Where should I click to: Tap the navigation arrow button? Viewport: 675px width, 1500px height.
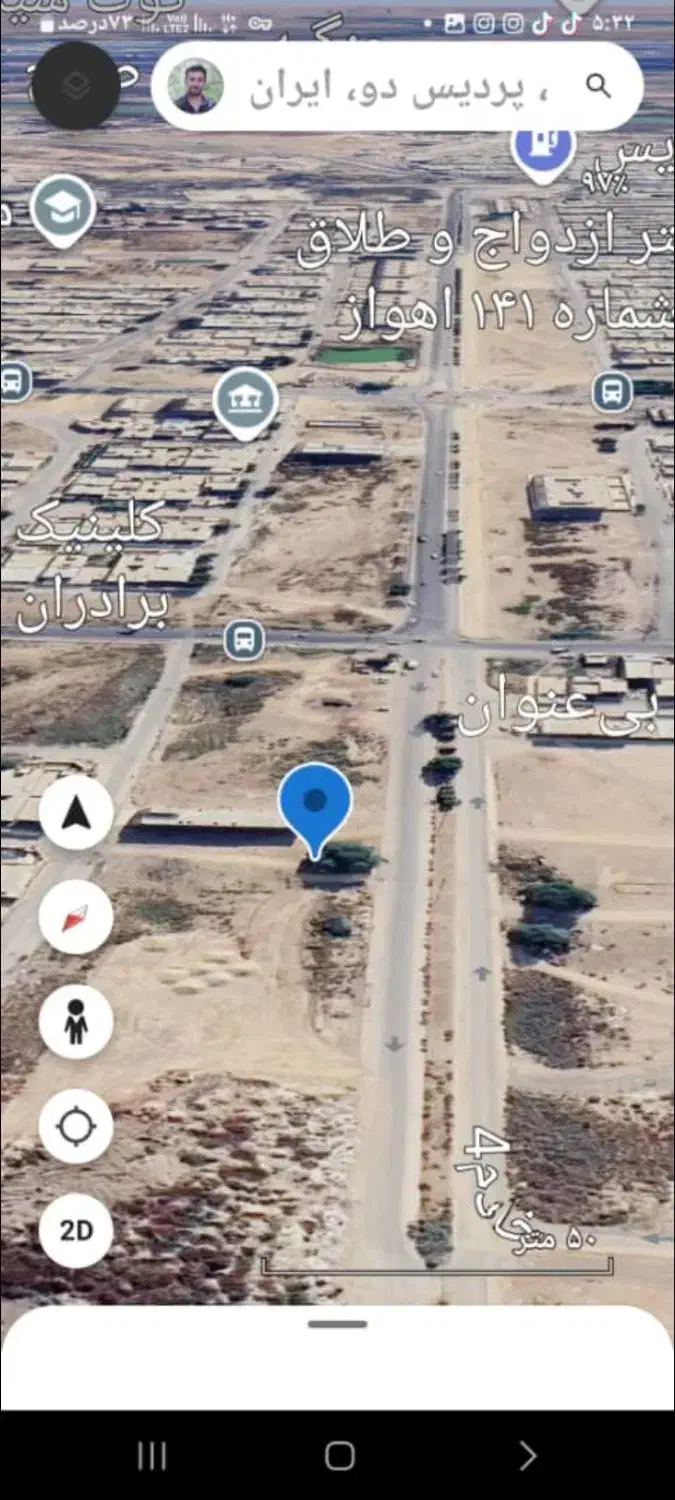76,814
